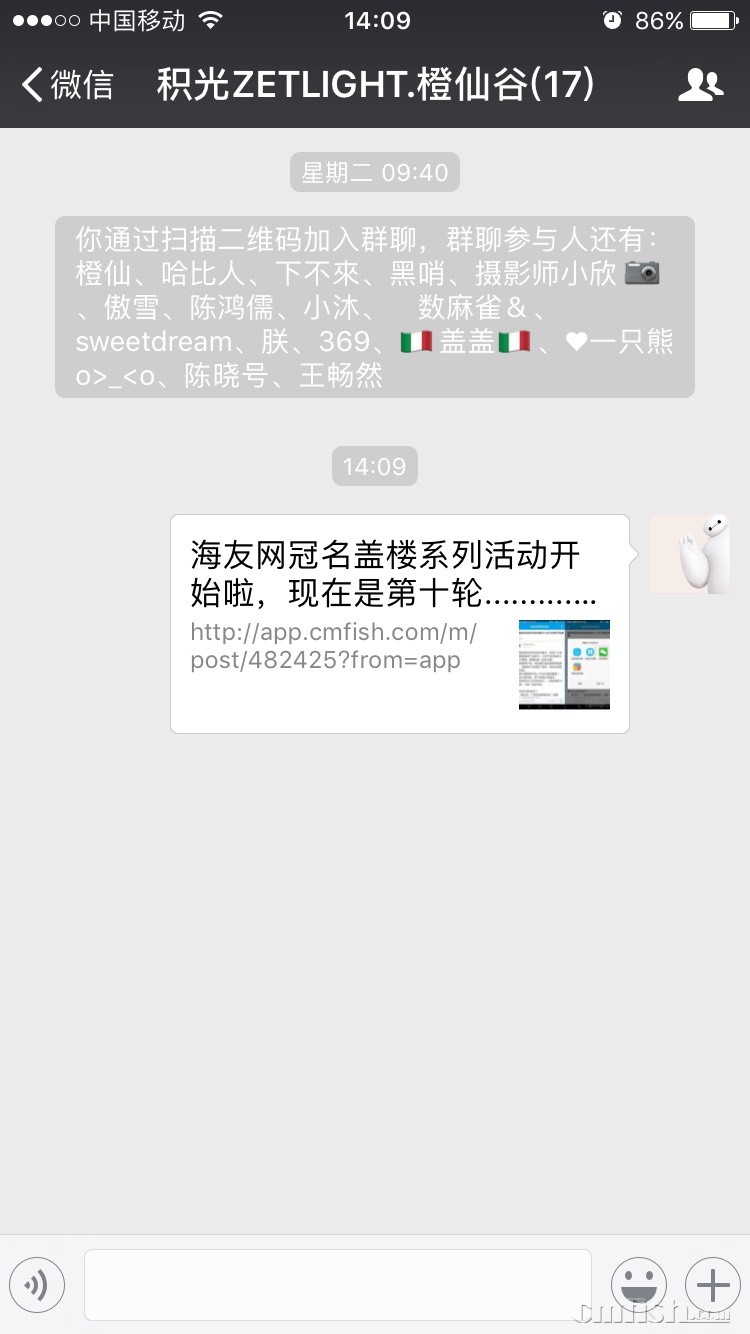Tap the emoji smiley face icon
The width and height of the screenshot is (750, 1334).
pyautogui.click(x=639, y=1285)
